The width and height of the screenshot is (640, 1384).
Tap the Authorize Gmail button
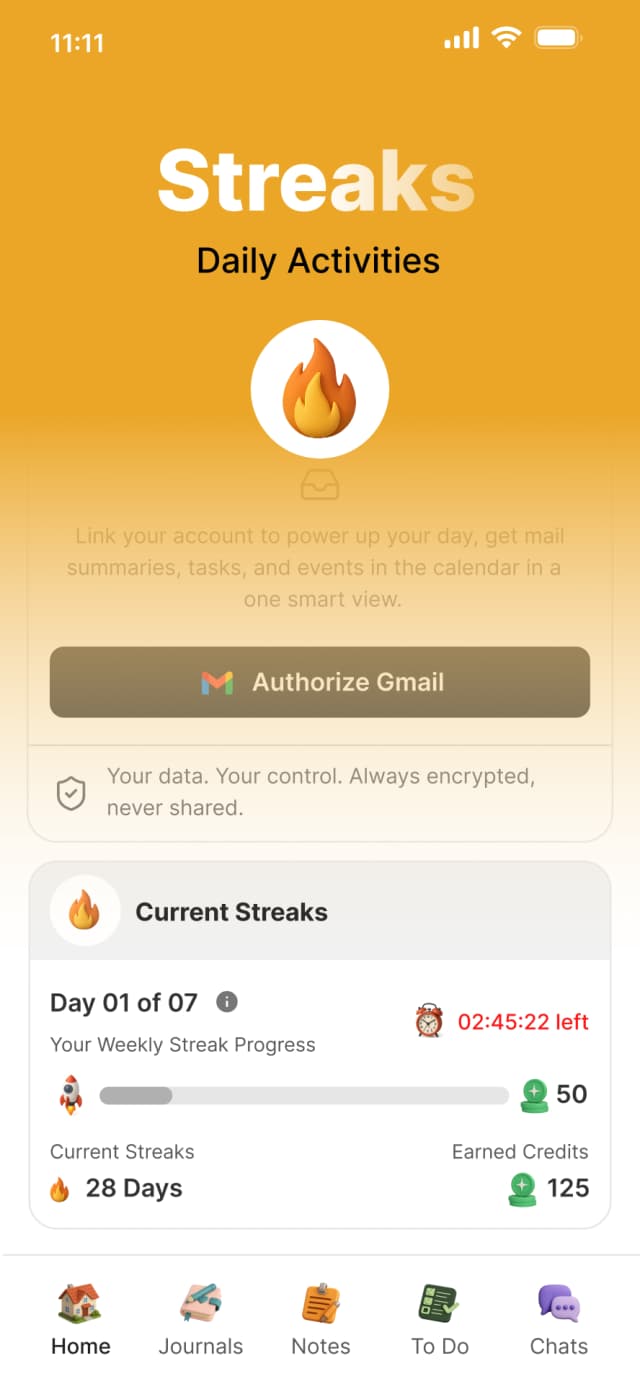tap(320, 682)
